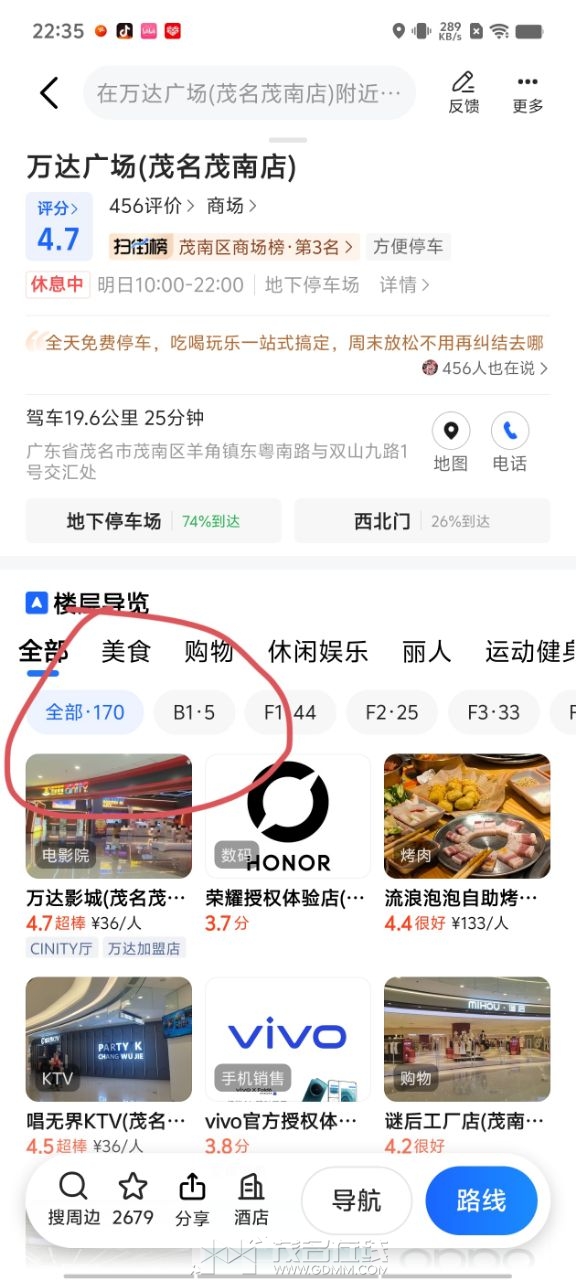
Task: Open the 更多 overflow menu
Action: click(x=527, y=93)
